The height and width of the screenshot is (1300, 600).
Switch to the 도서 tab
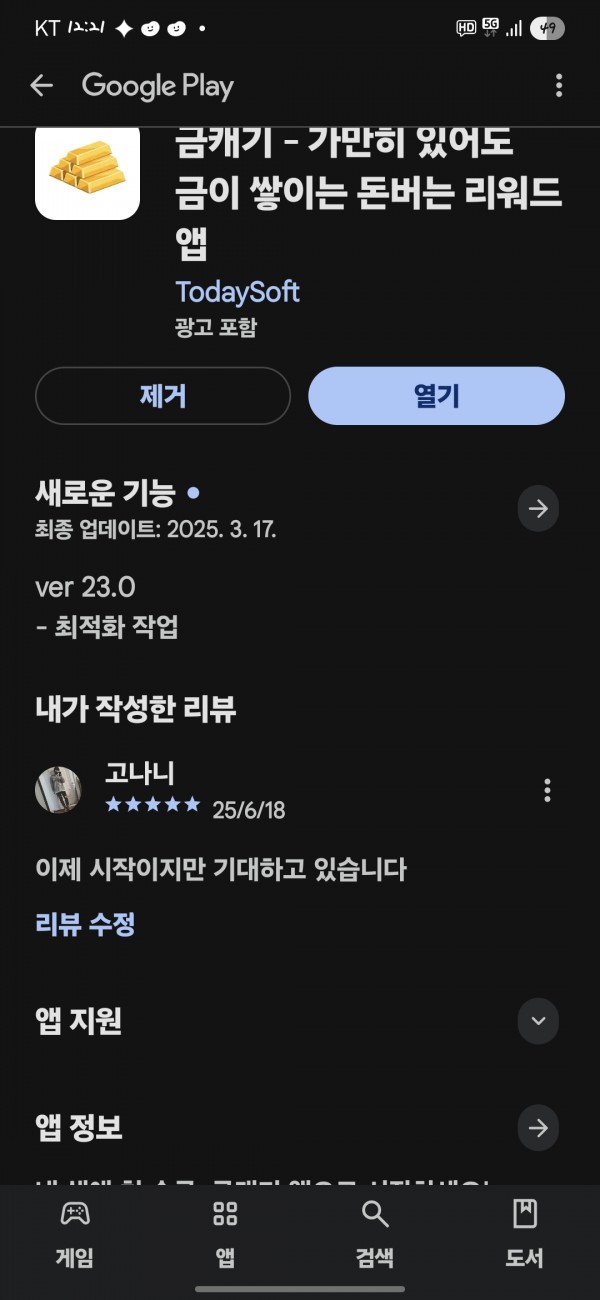(524, 1235)
